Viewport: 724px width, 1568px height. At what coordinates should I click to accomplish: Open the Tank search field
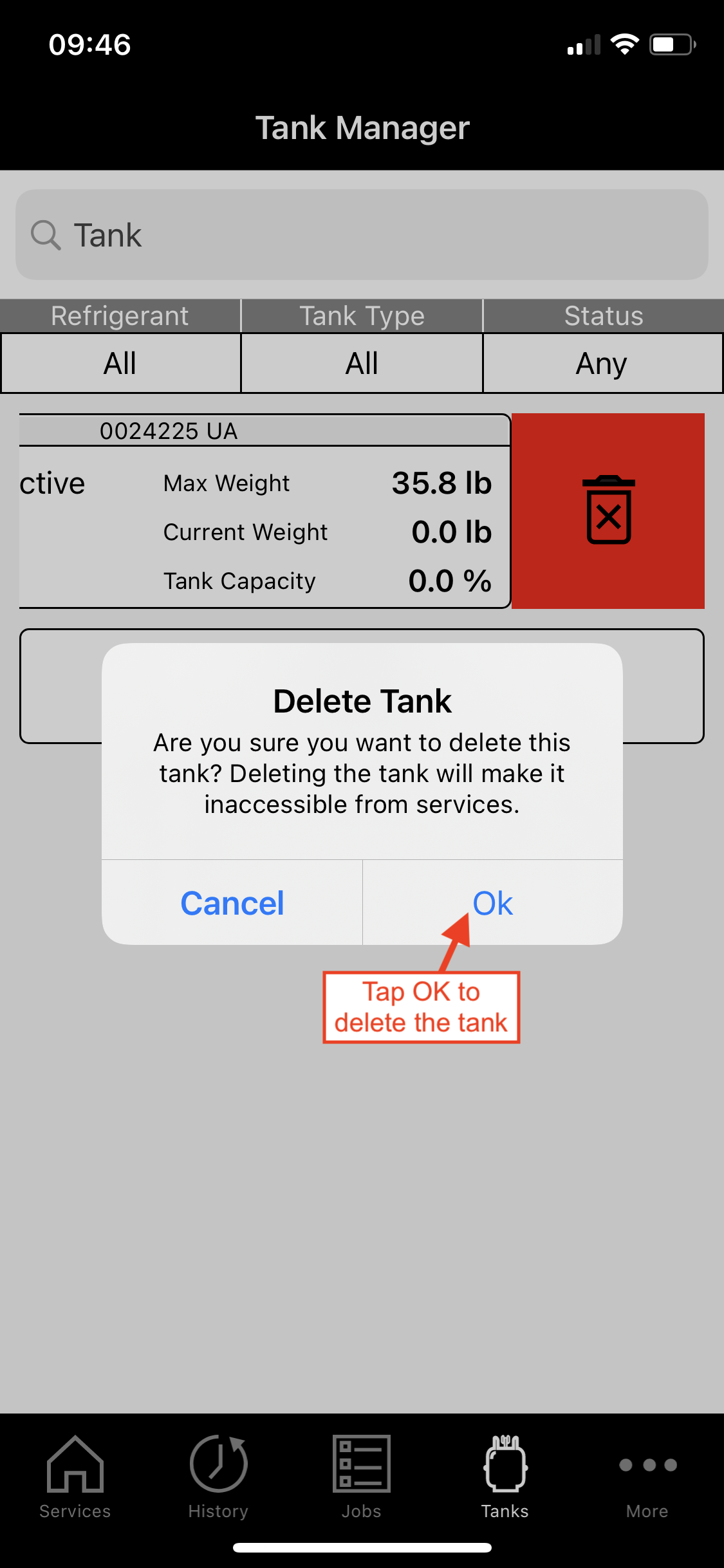point(362,235)
